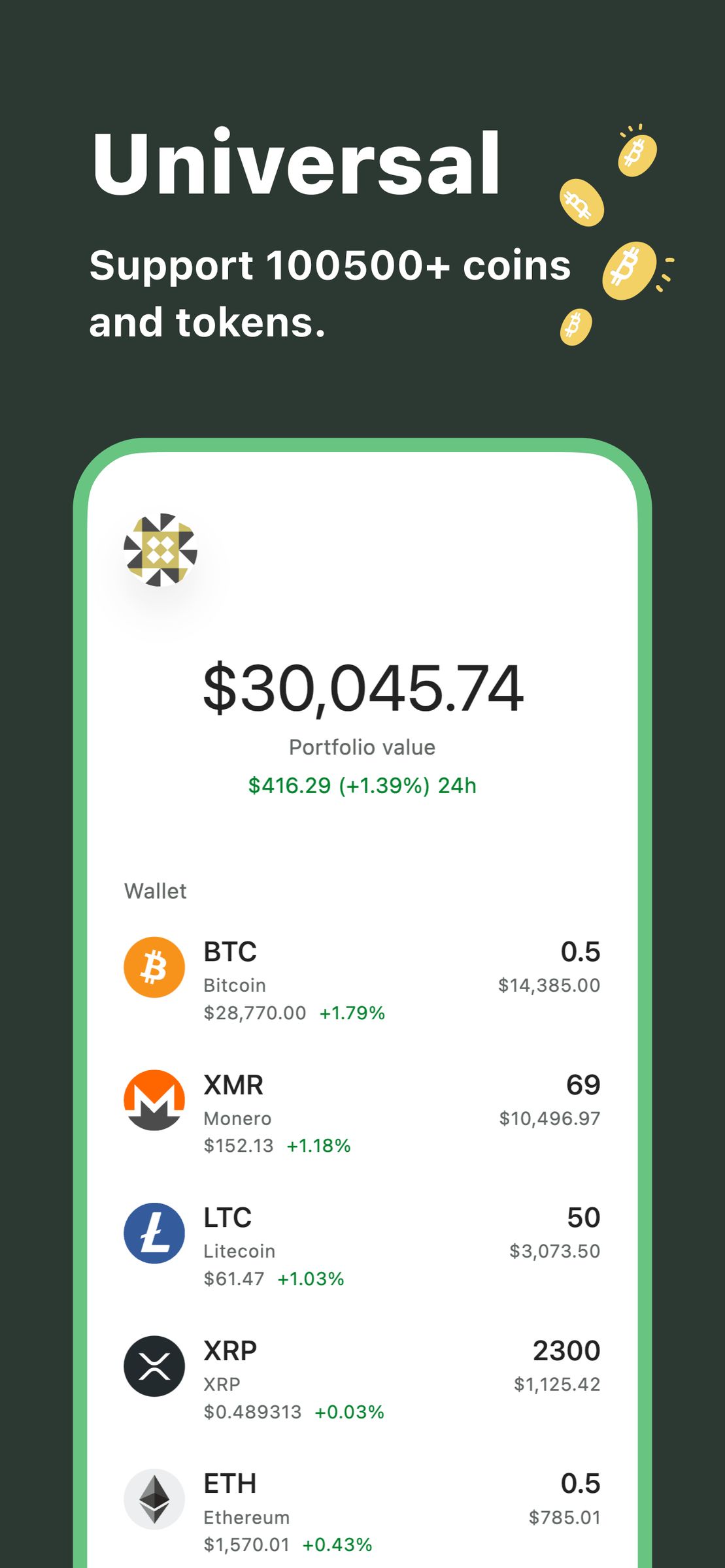Enable the BTC percentage change indicator
725x1568 pixels.
(352, 1013)
